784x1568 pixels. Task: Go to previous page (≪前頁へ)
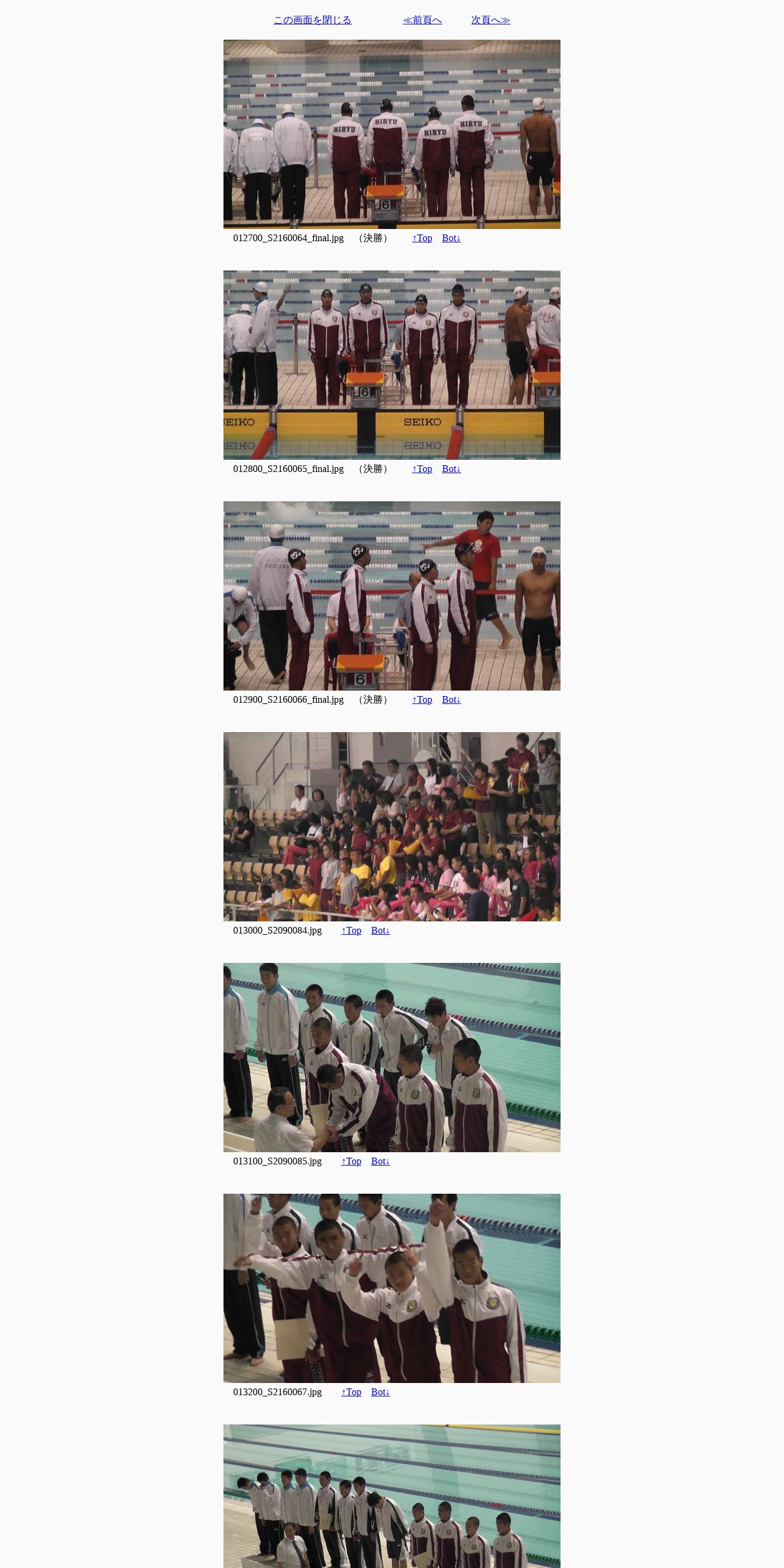pos(422,20)
